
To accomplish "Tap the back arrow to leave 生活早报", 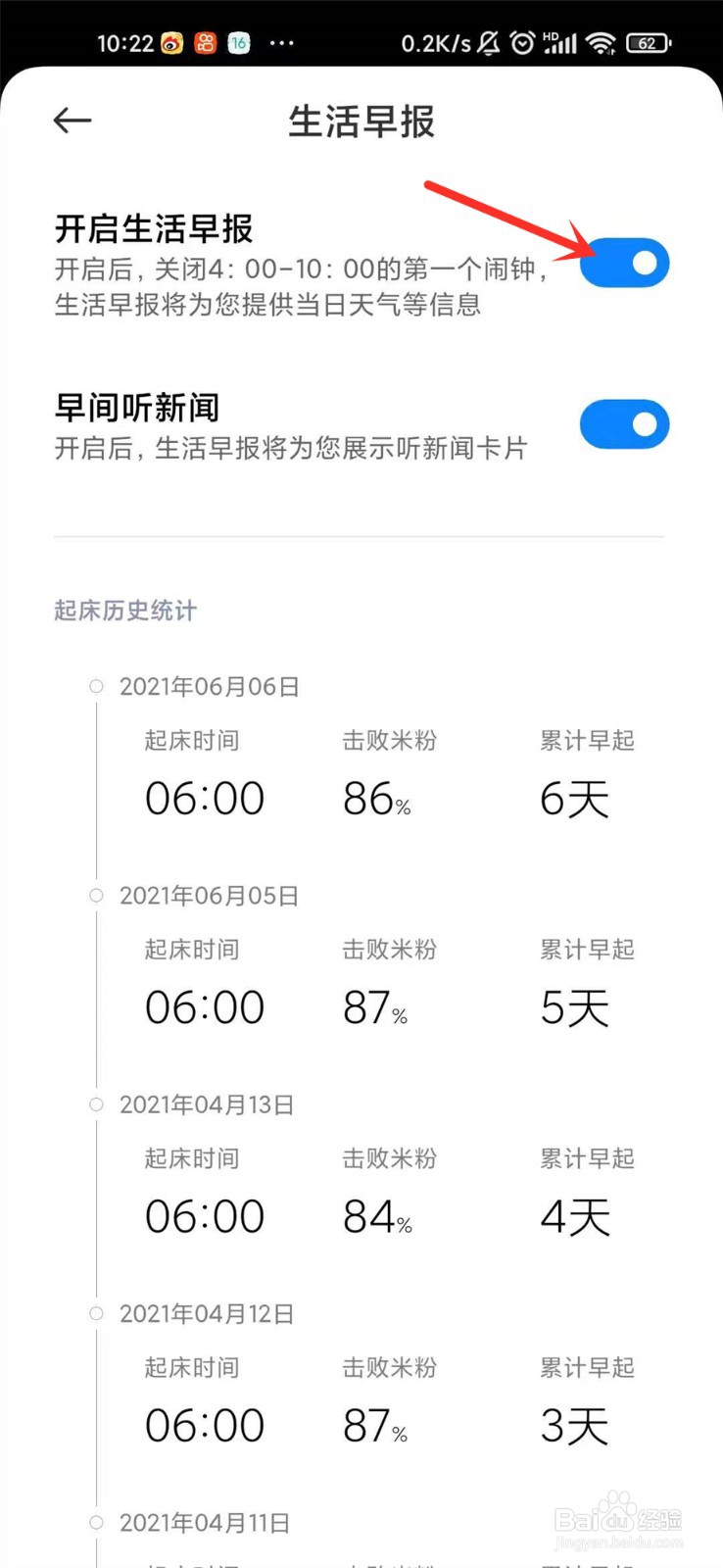I will click(71, 120).
